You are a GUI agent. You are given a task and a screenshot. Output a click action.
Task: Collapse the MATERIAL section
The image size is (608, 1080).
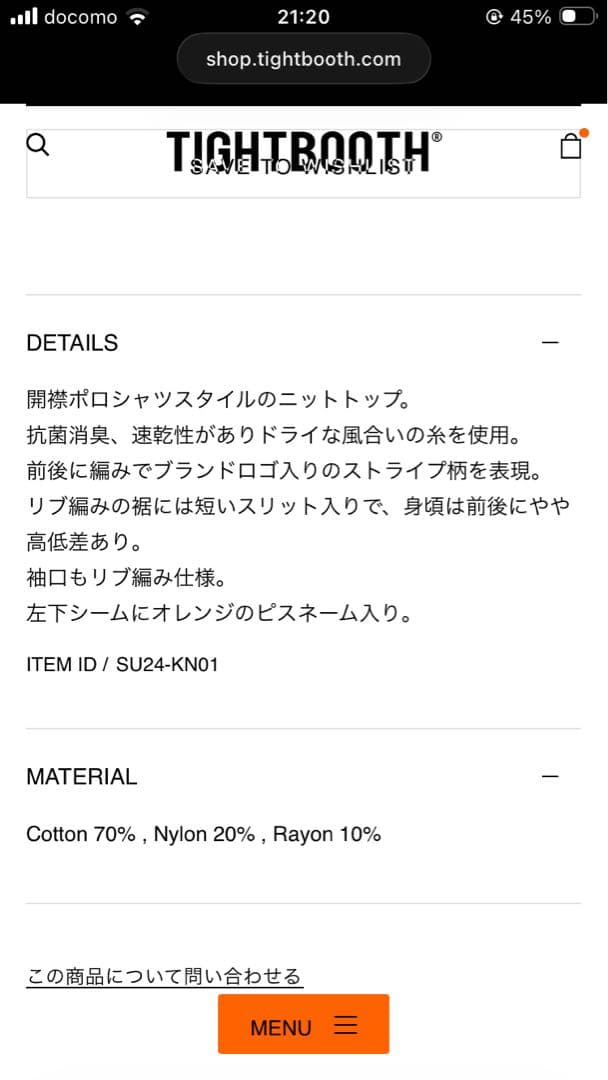tap(549, 777)
